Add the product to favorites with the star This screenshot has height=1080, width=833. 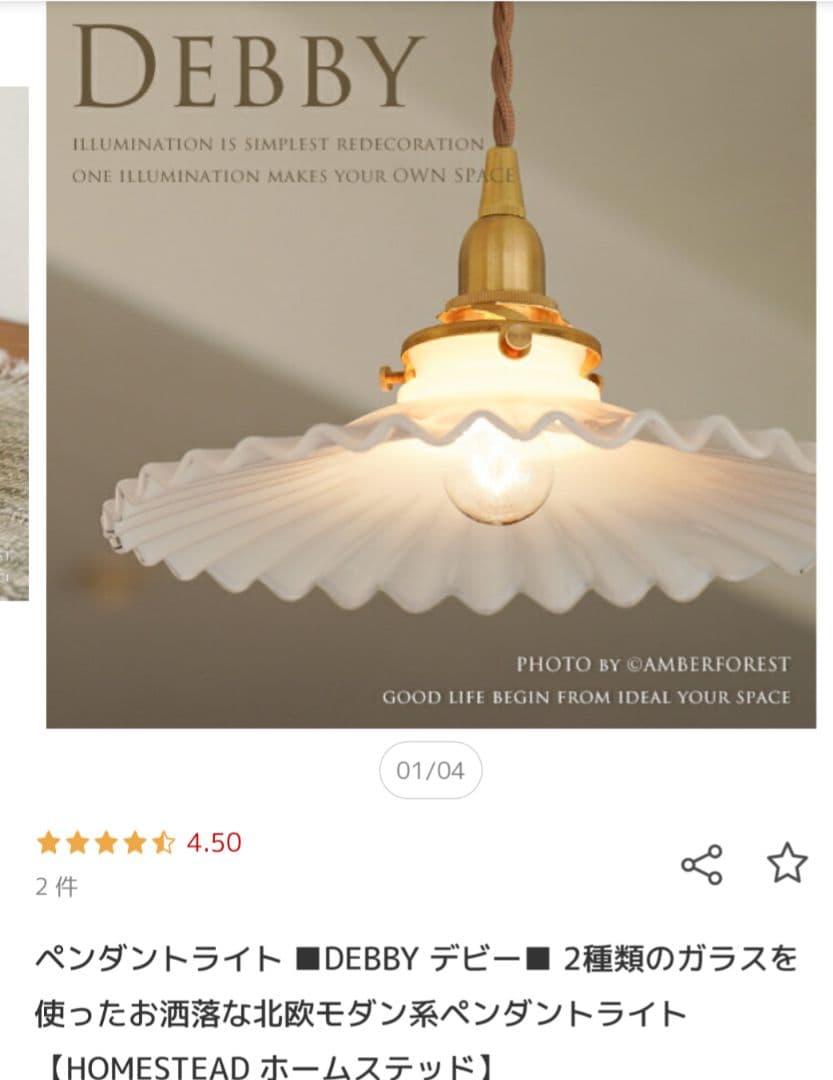click(x=787, y=863)
